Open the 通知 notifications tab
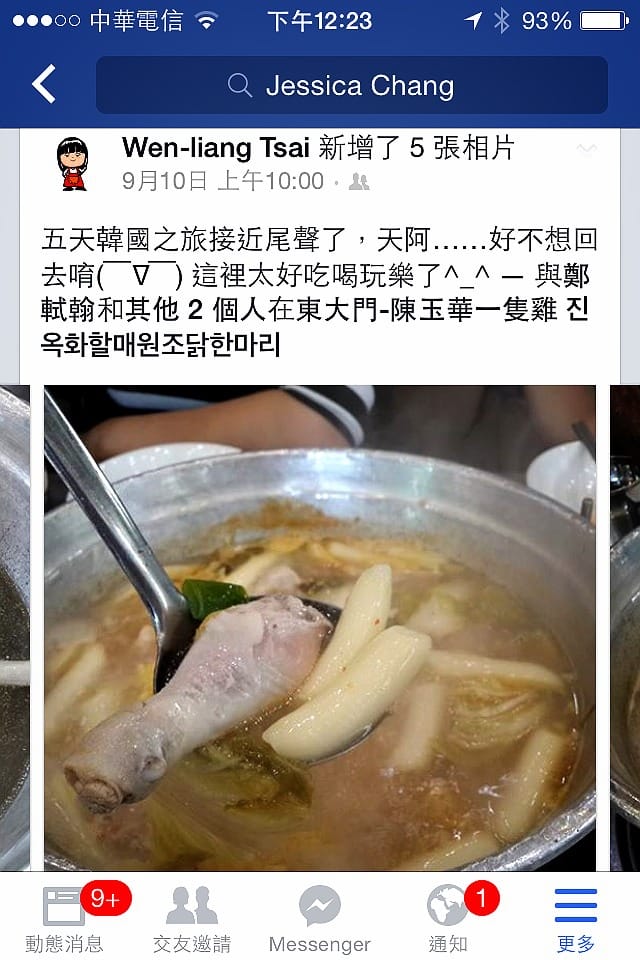Image resolution: width=640 pixels, height=960 pixels. [x=448, y=918]
